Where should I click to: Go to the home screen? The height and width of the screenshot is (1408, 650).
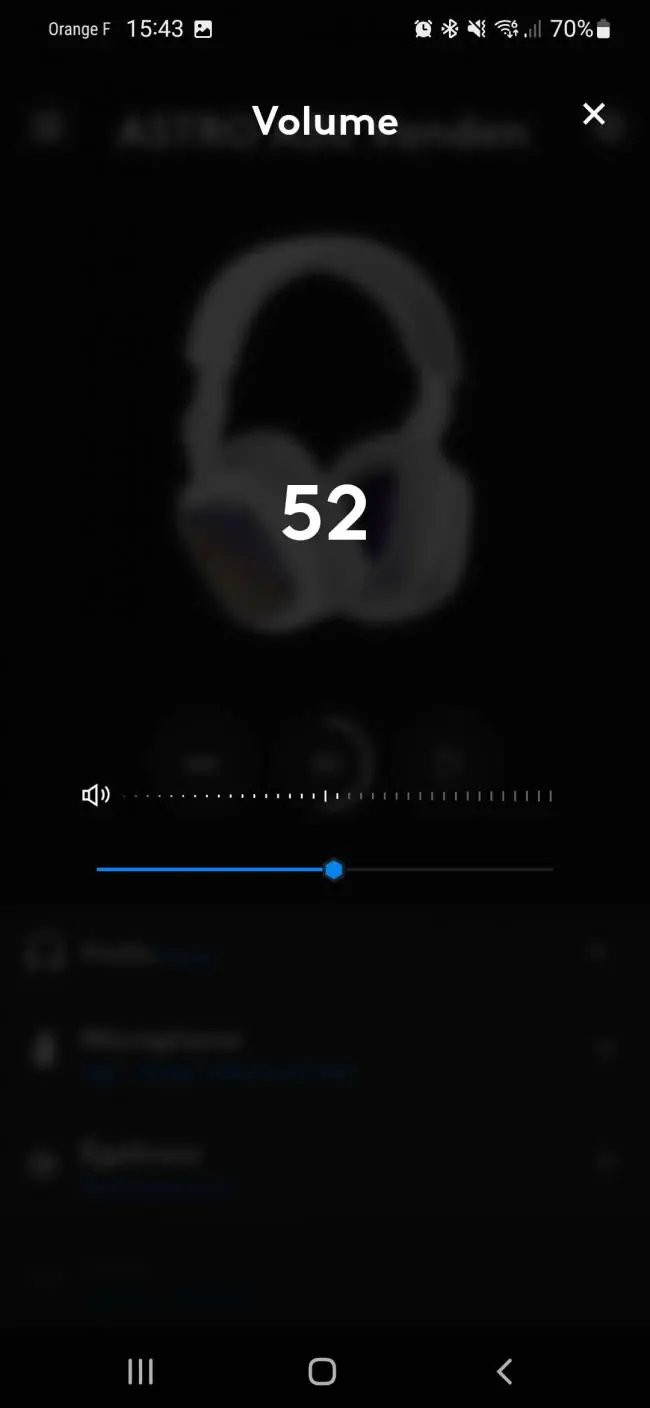pyautogui.click(x=322, y=1371)
